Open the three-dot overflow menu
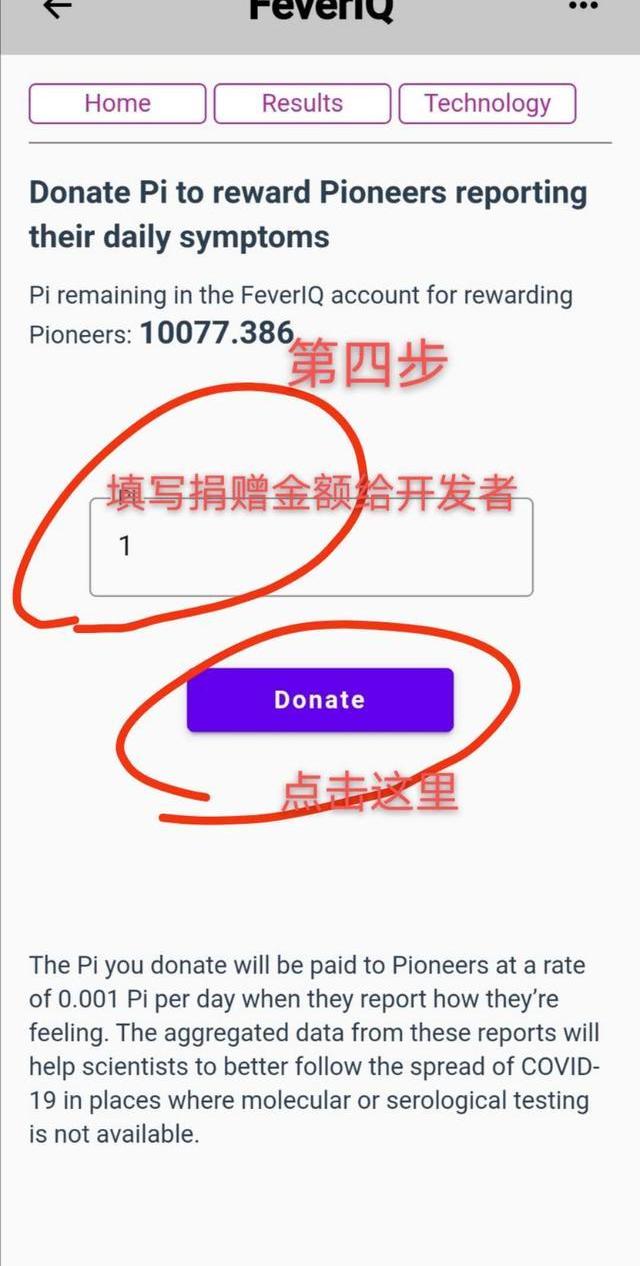640x1266 pixels. click(x=583, y=6)
